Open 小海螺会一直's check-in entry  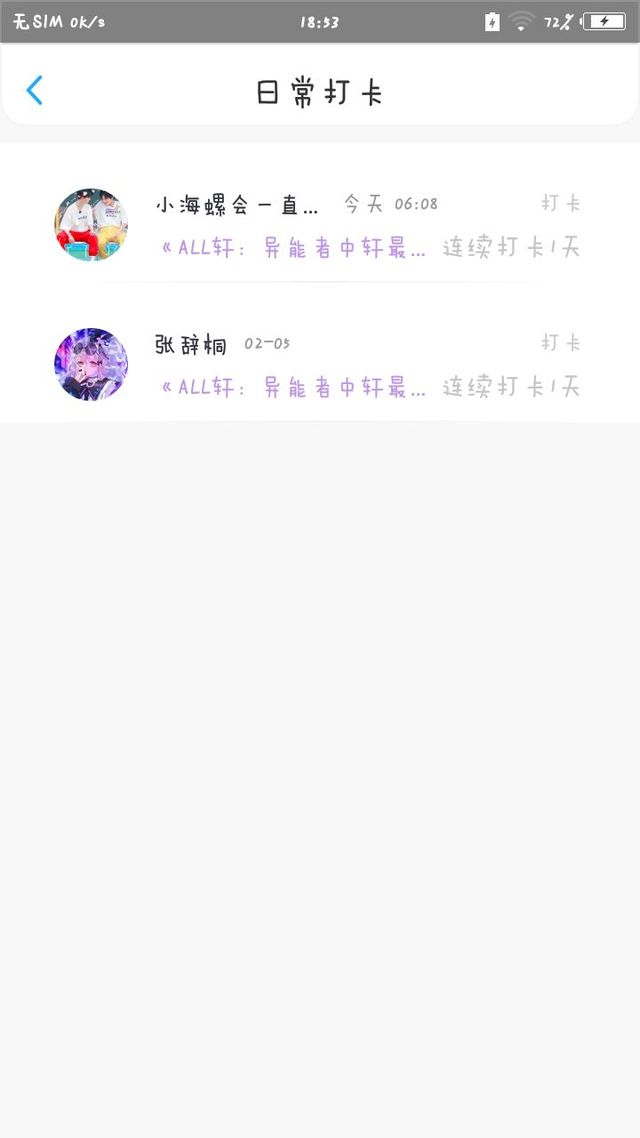[x=319, y=226]
